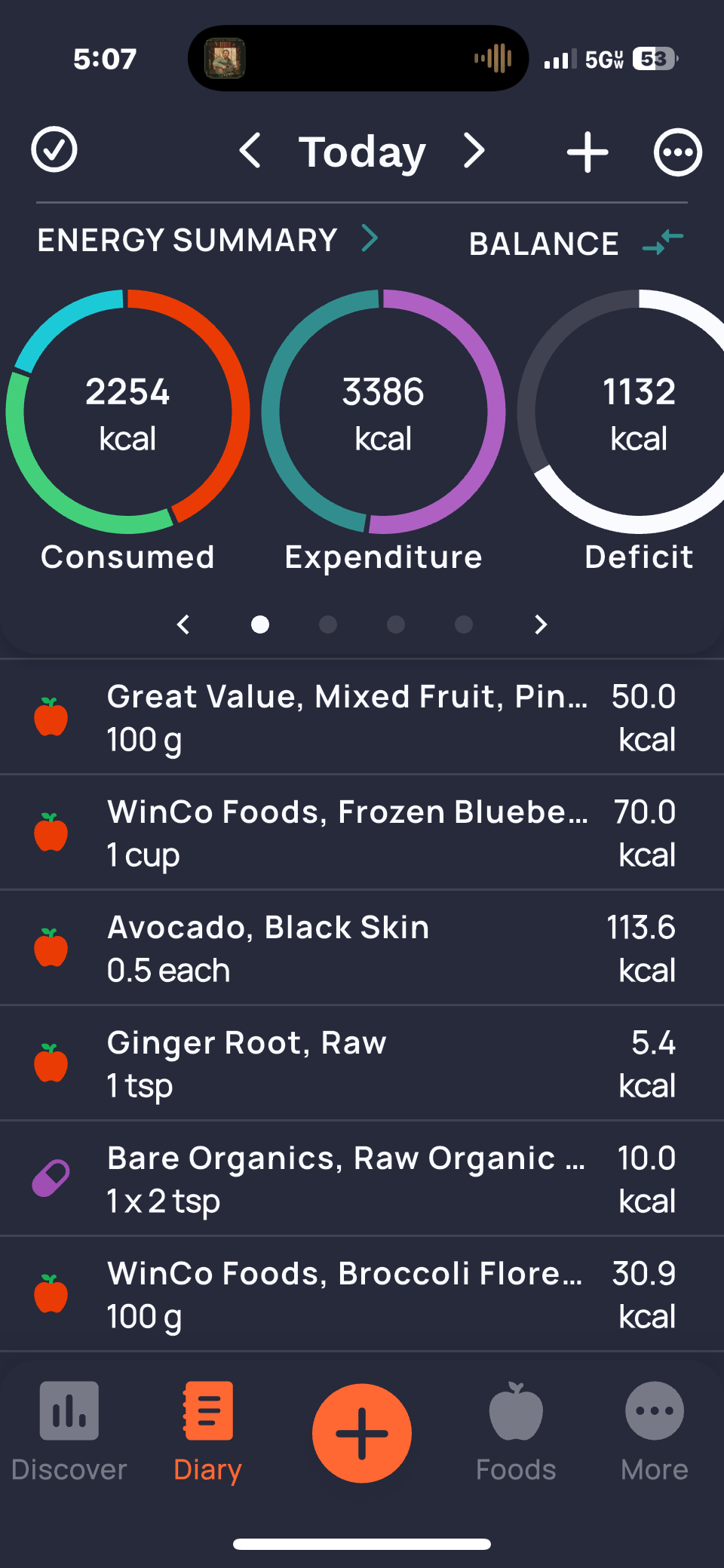Open the WinCo Broccoli Florets entry
Viewport: 724px width, 1568px height.
coord(362,1294)
